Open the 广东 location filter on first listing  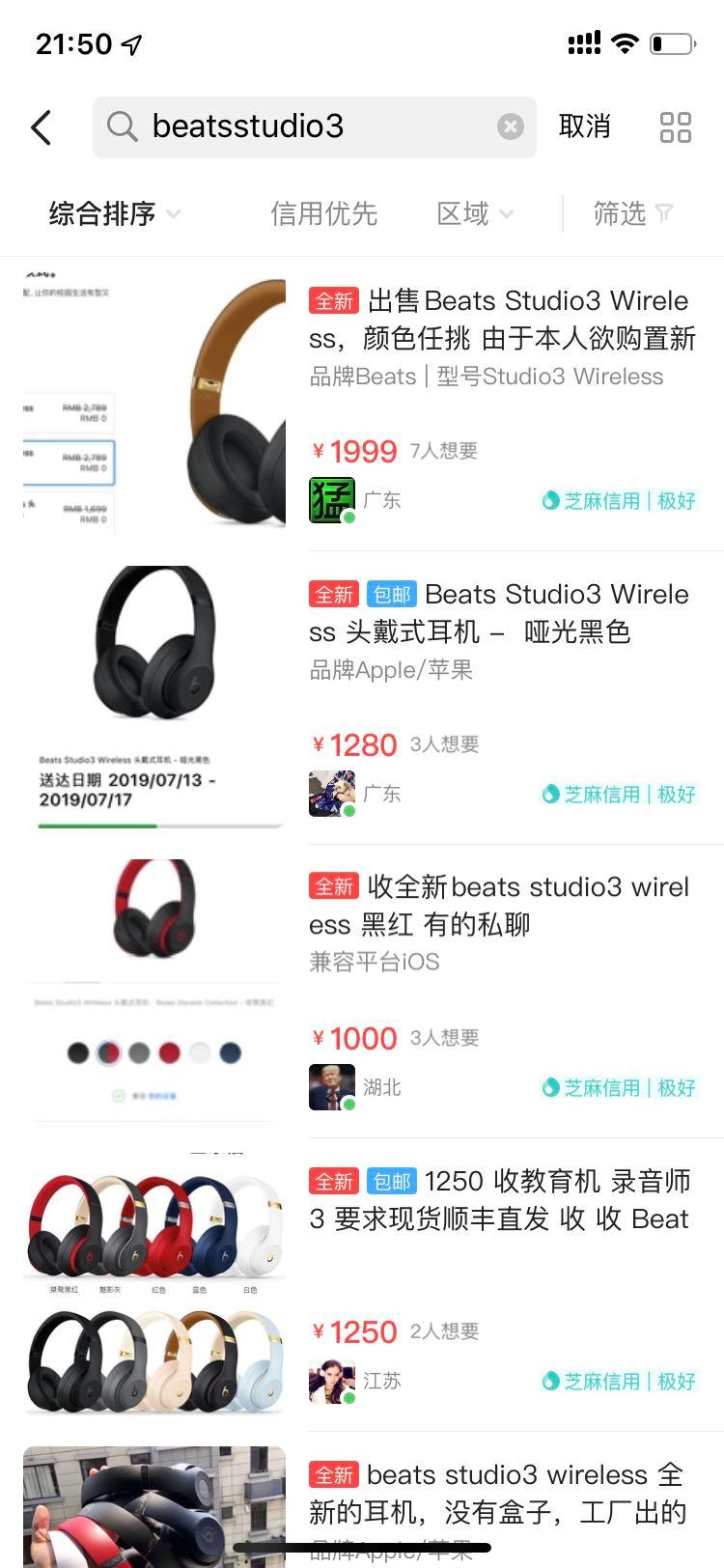(381, 500)
